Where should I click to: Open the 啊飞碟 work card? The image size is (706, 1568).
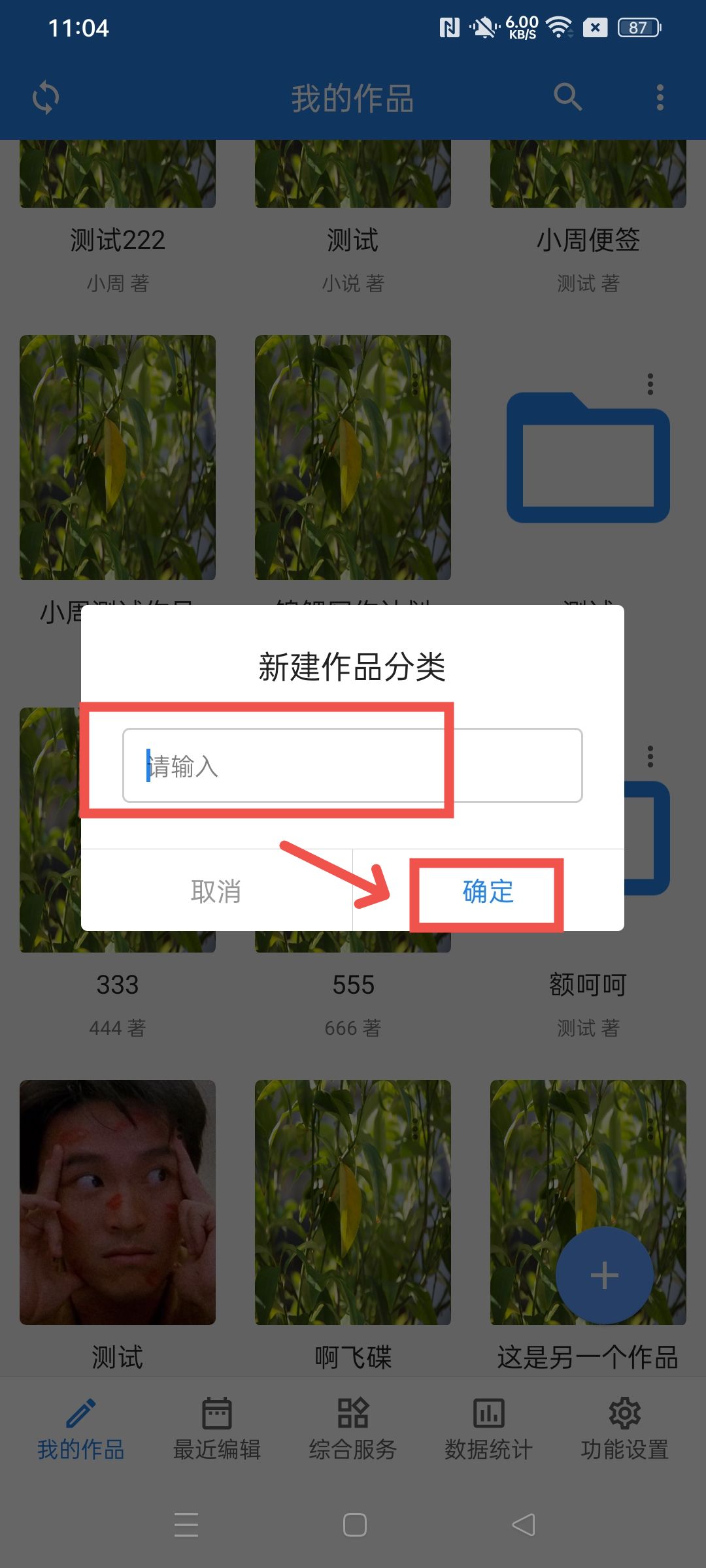(353, 1202)
